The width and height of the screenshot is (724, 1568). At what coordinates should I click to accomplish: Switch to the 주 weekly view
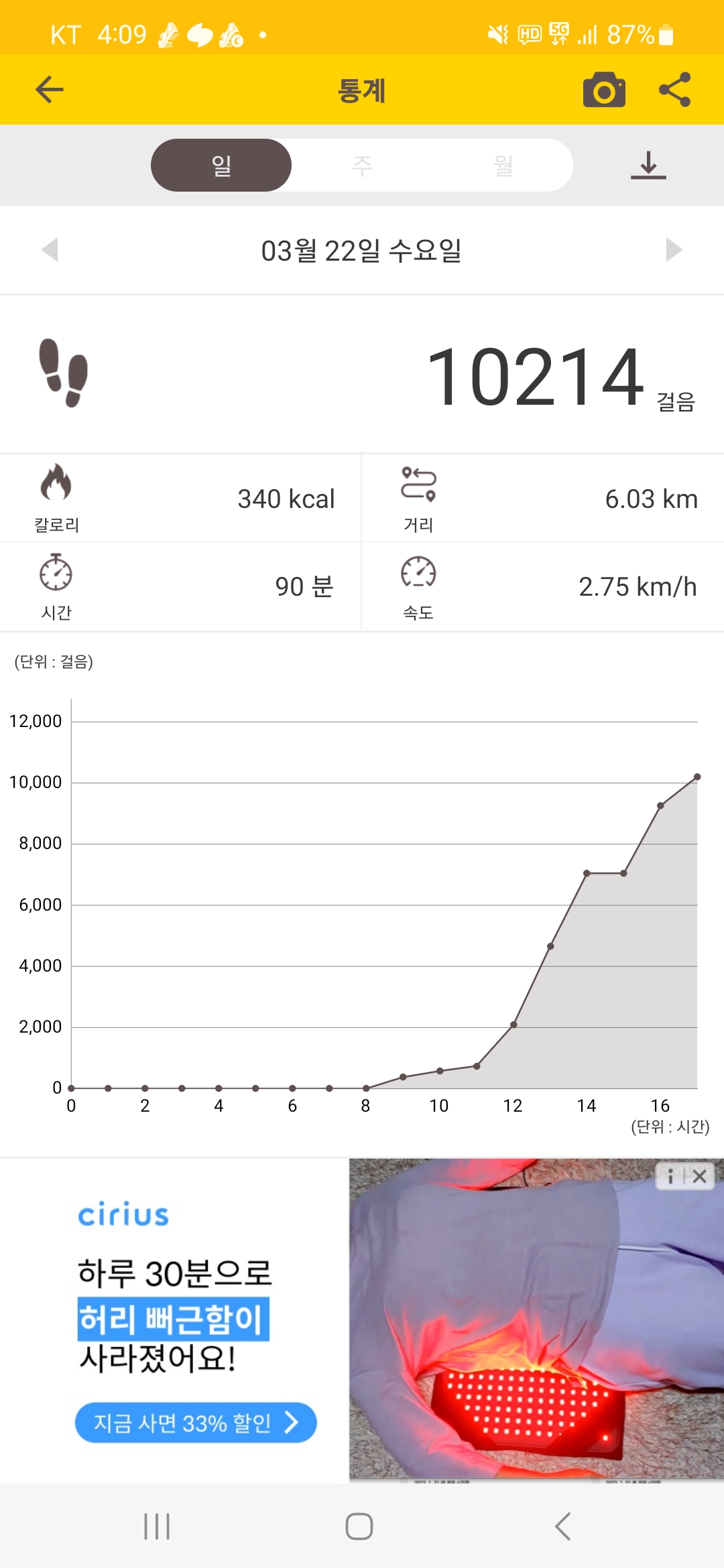tap(362, 166)
